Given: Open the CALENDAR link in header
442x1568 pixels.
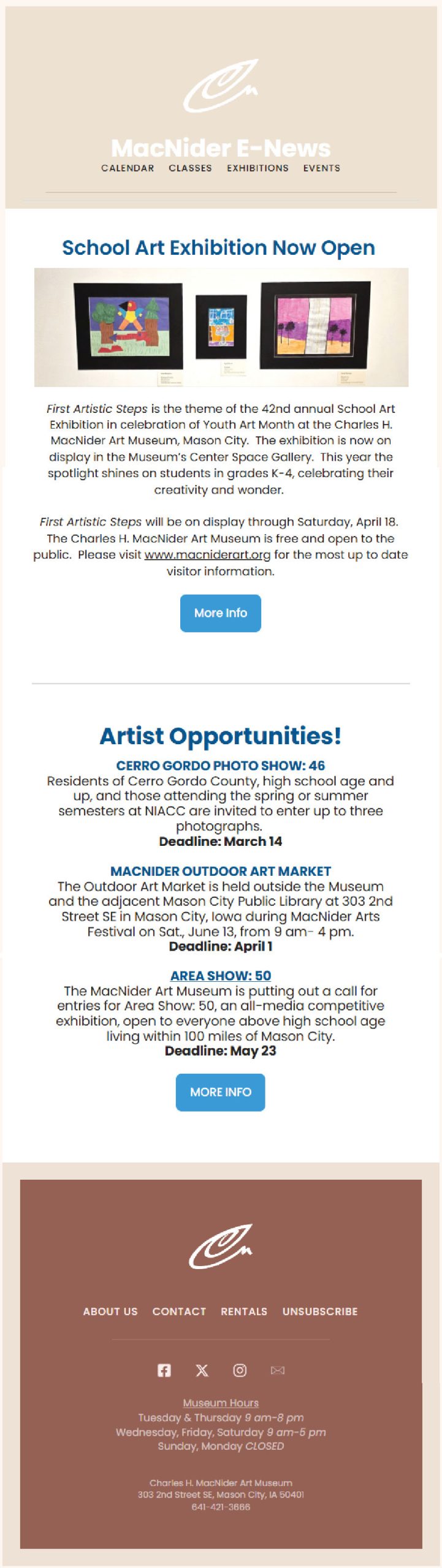Looking at the screenshot, I should tap(128, 168).
